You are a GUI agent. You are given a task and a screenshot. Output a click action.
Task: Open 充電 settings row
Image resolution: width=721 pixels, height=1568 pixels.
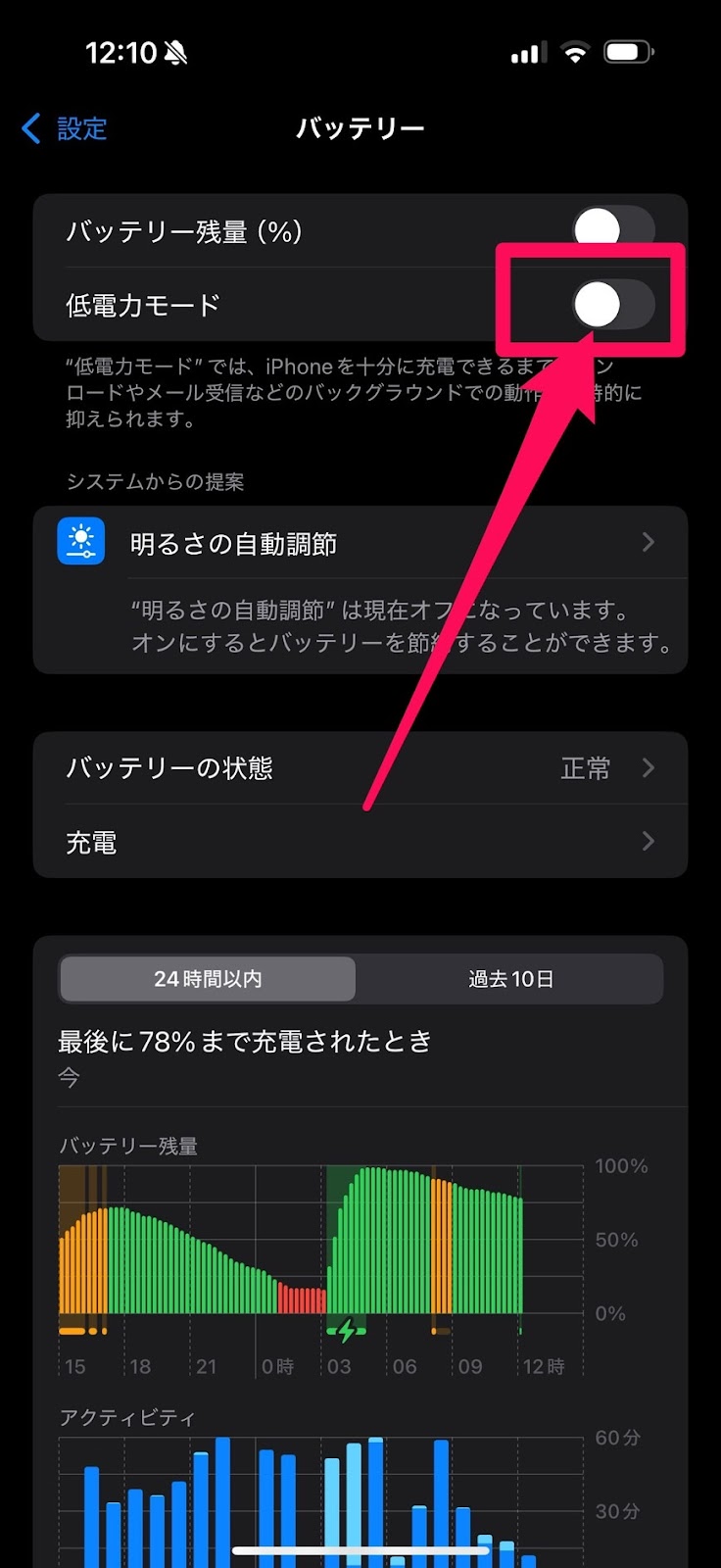[360, 842]
